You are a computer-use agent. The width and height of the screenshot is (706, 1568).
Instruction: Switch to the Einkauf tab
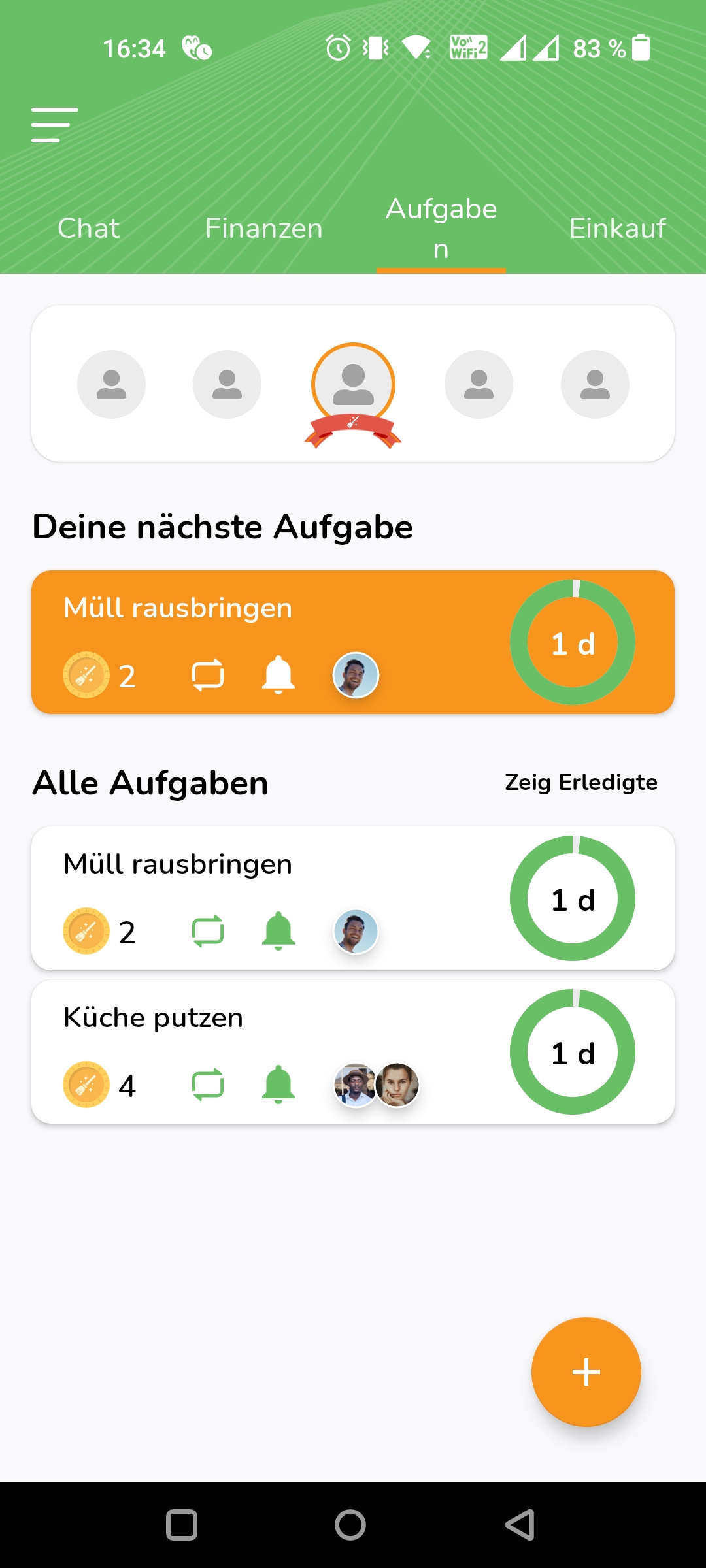tap(616, 229)
